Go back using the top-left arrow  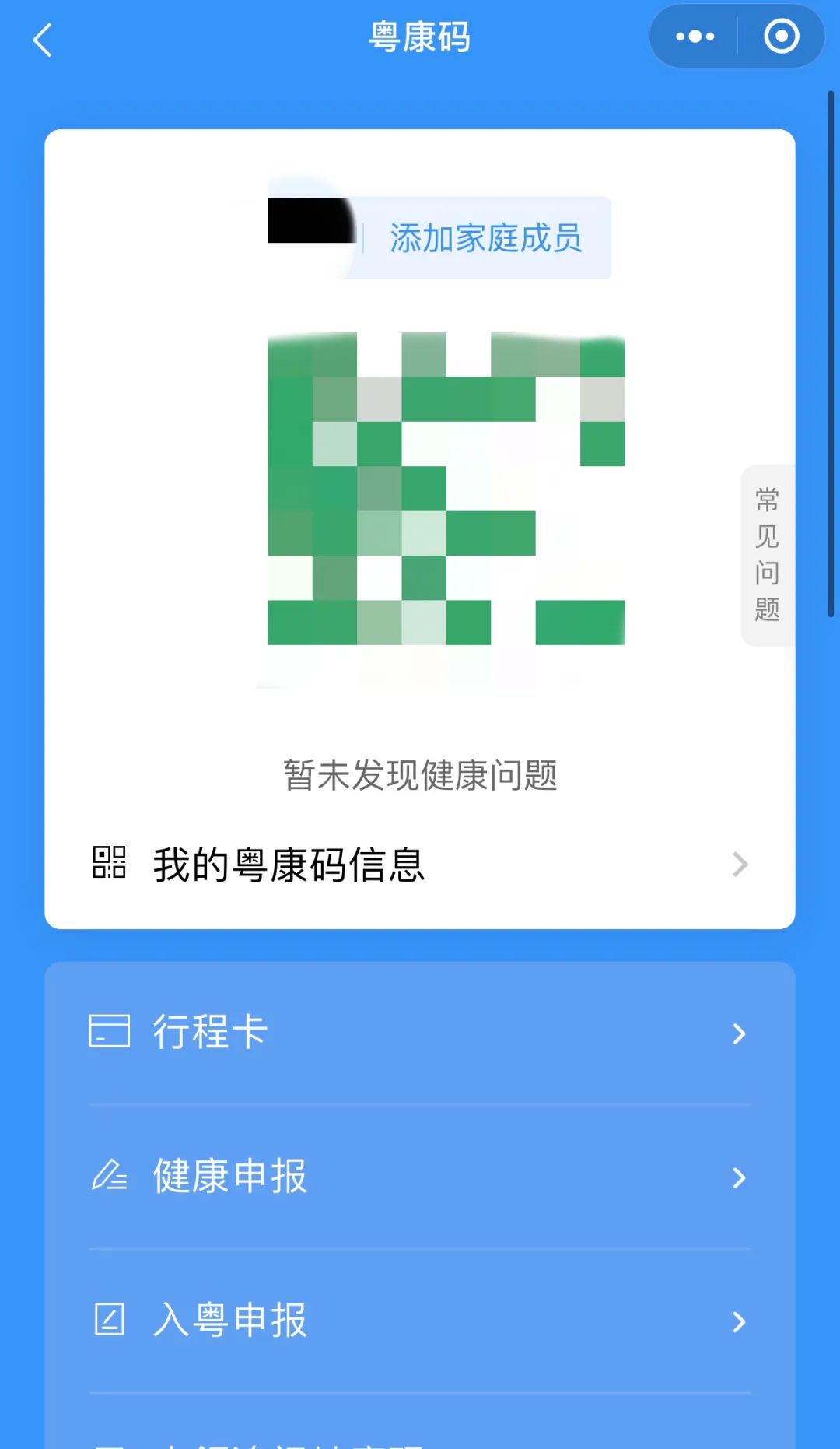tap(43, 40)
